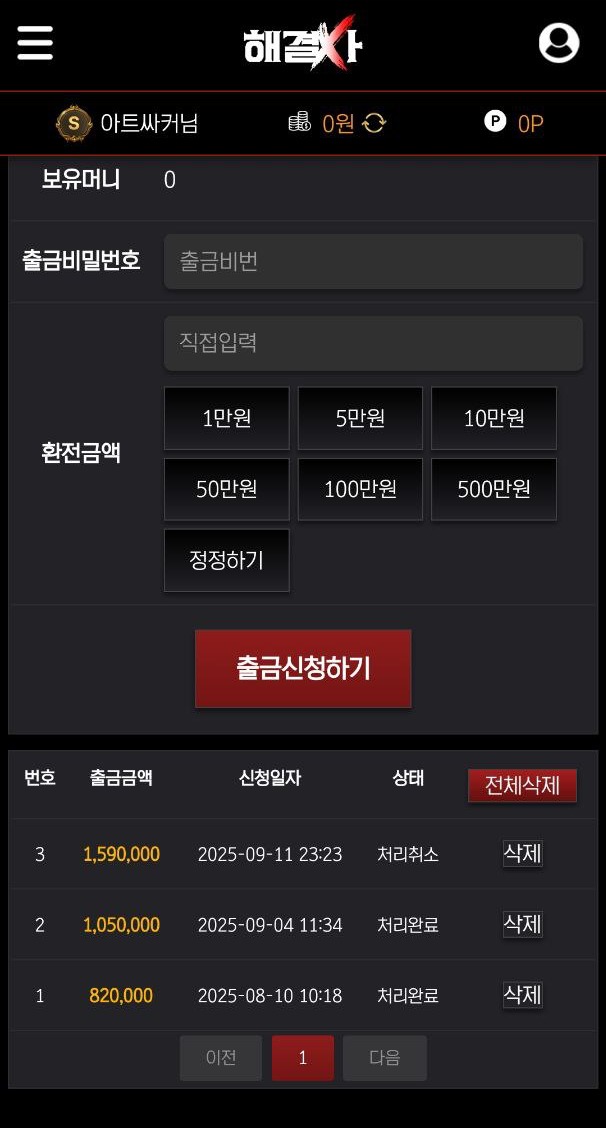Tap 전체삭제 to delete all records

pos(522,785)
